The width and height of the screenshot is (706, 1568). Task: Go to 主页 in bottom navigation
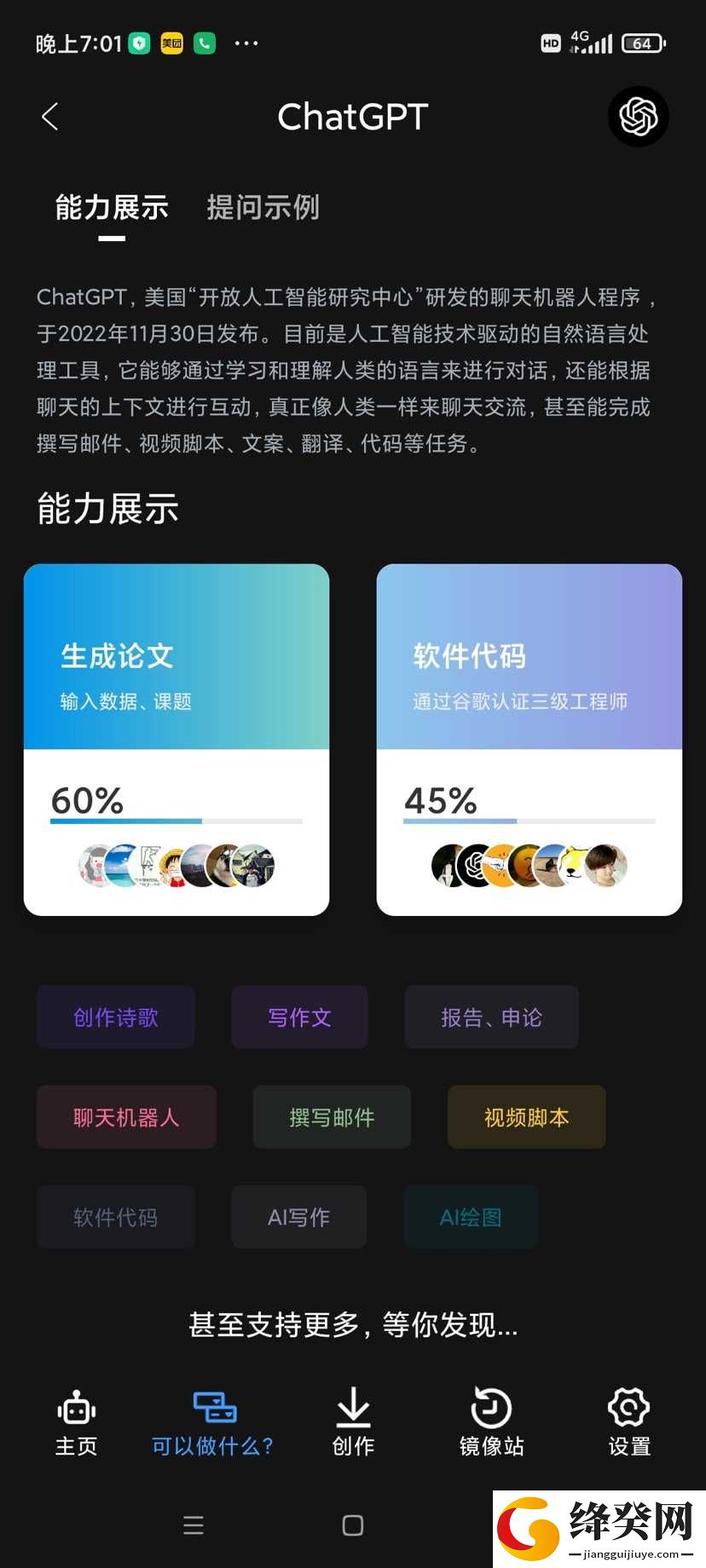(77, 1423)
